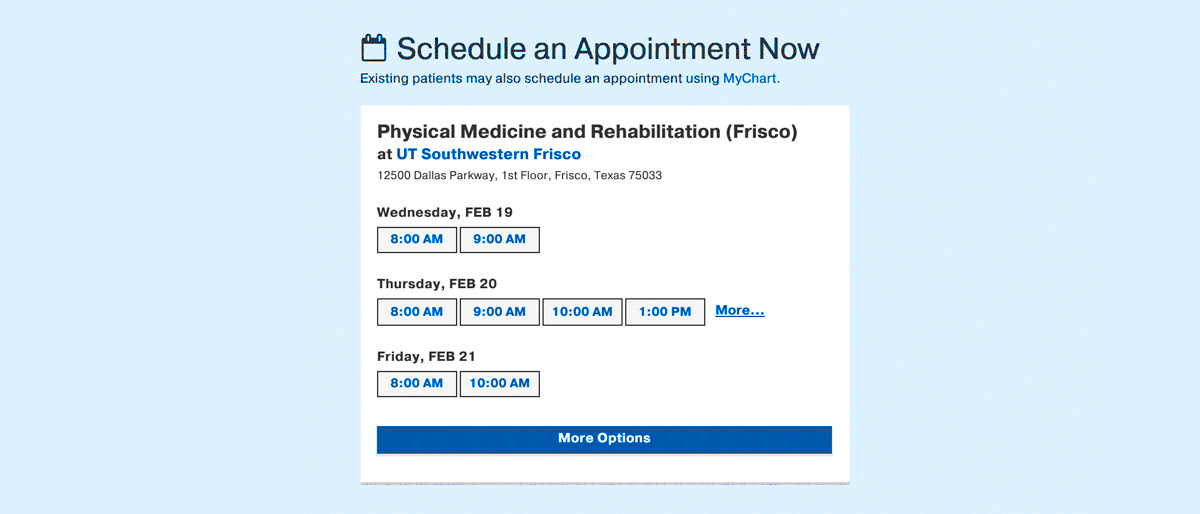Select the 10:00 AM slot on Thursday, FEB 20
Screen dimensions: 1200x514
coord(582,312)
